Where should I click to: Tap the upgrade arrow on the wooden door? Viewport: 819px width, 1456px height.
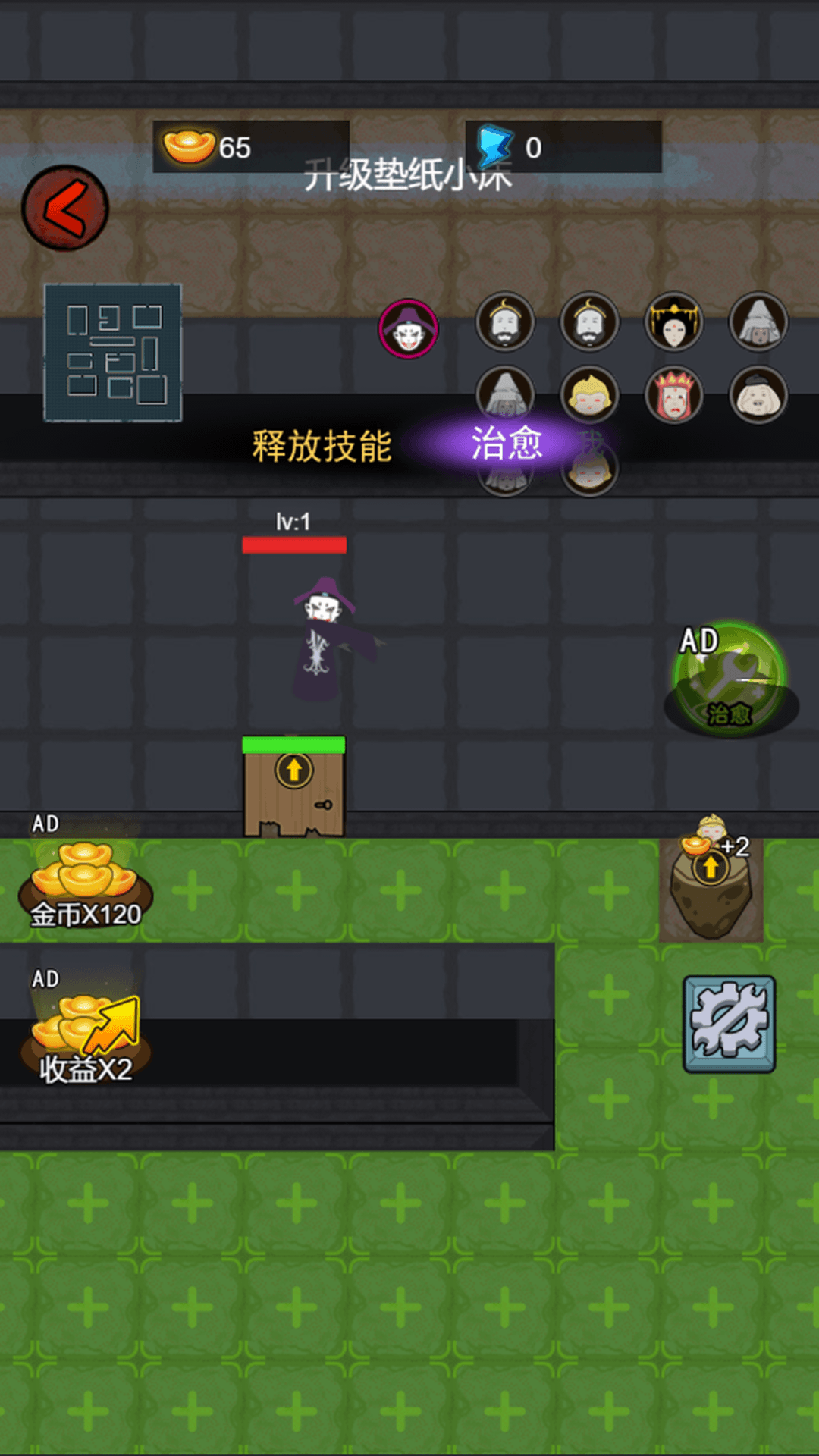[x=293, y=770]
